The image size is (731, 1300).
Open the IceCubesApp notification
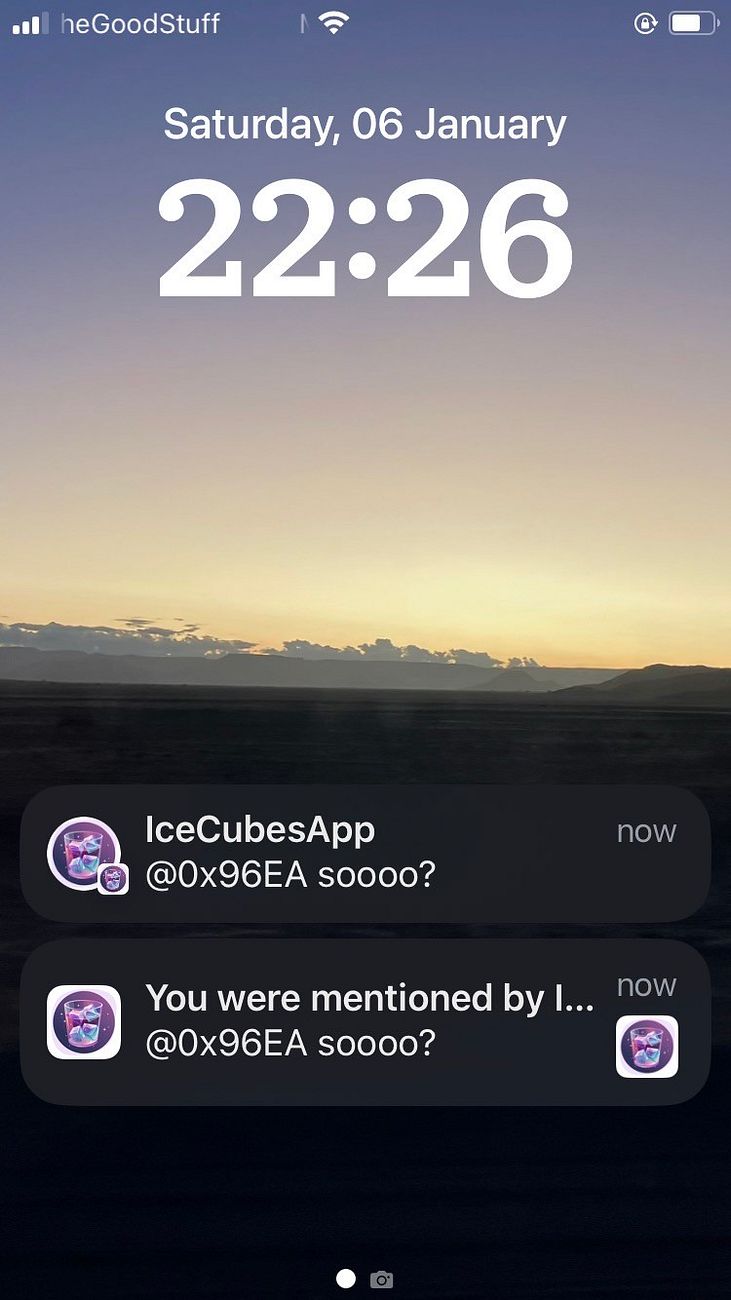pos(365,853)
